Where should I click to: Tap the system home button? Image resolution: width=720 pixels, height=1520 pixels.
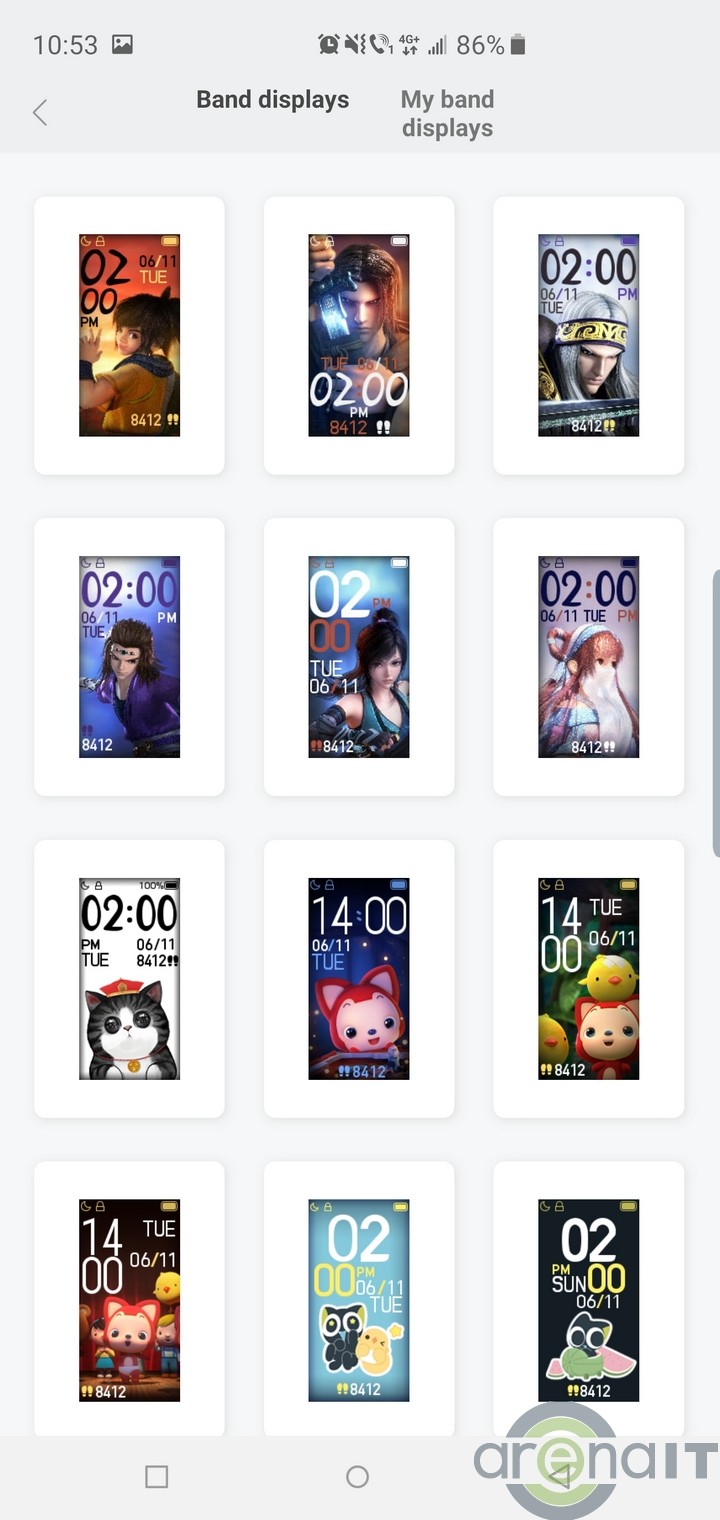[357, 1477]
